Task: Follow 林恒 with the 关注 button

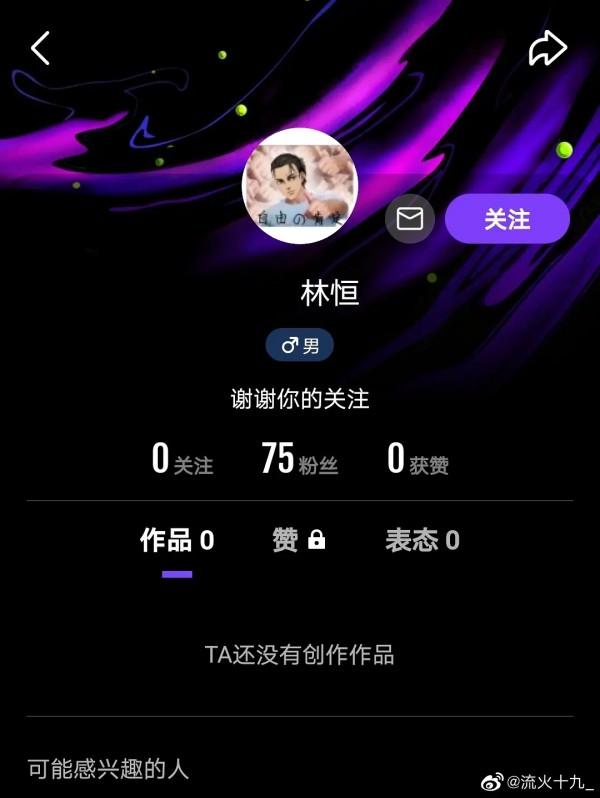Action: coord(507,219)
